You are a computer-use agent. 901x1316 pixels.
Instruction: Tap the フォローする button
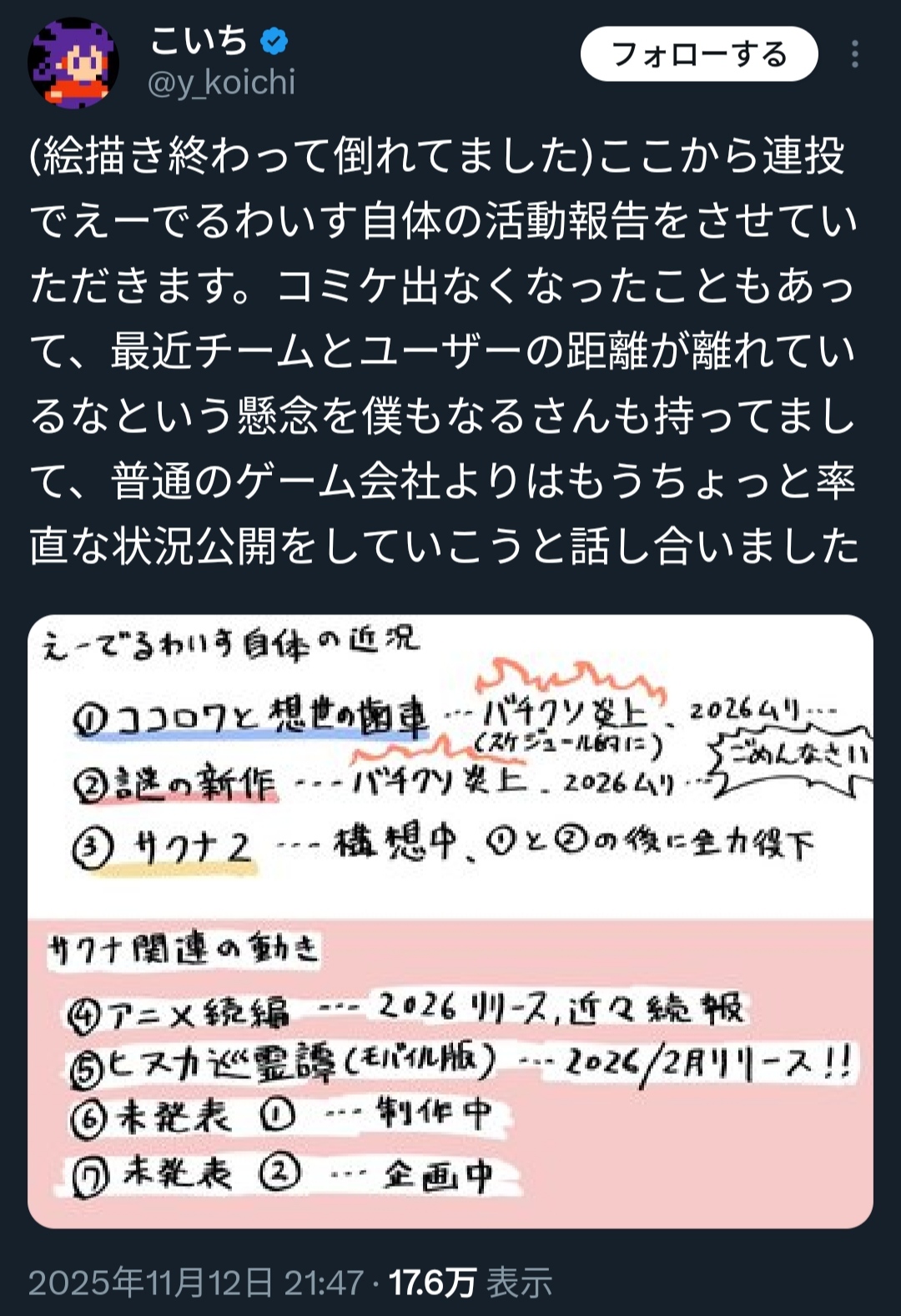(699, 54)
